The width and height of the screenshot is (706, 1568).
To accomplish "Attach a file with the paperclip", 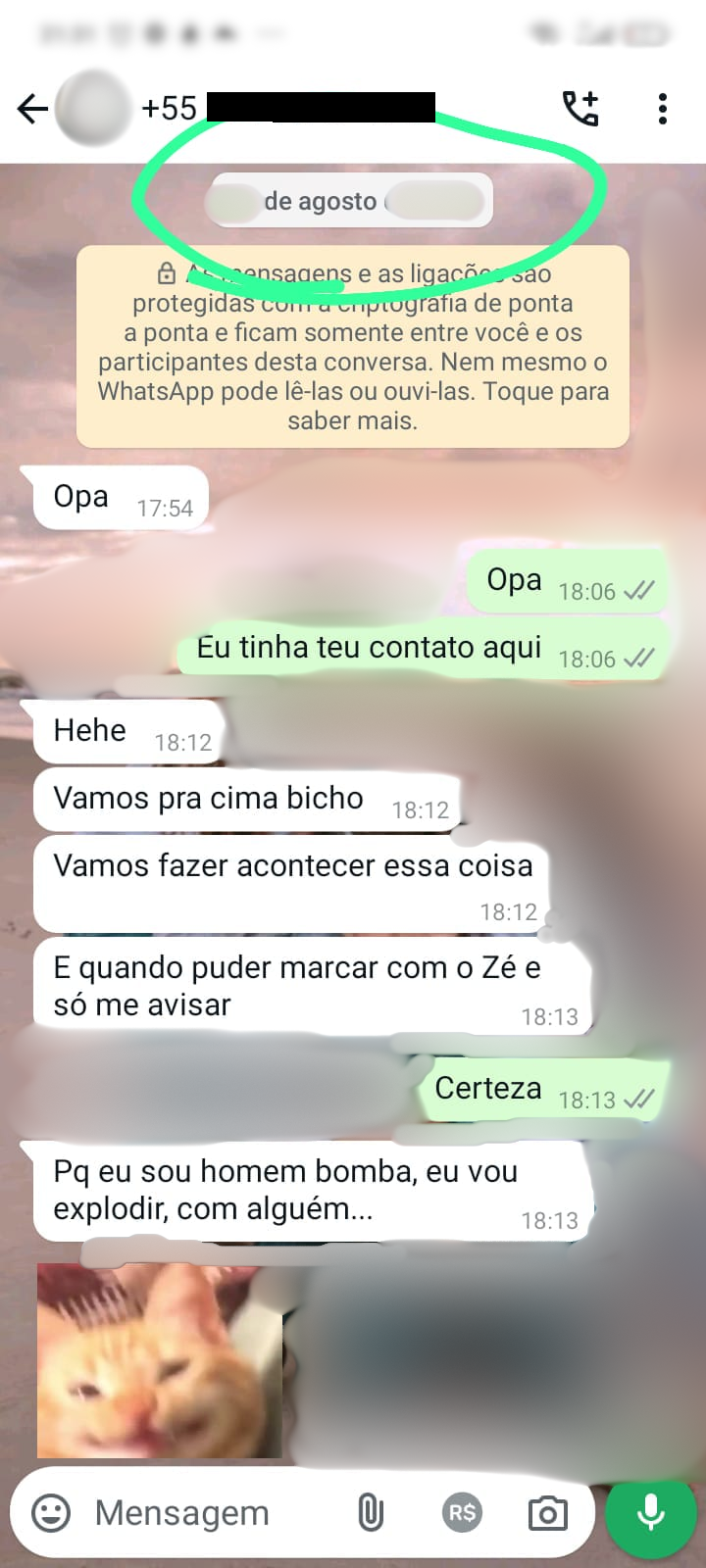I will [x=370, y=1513].
